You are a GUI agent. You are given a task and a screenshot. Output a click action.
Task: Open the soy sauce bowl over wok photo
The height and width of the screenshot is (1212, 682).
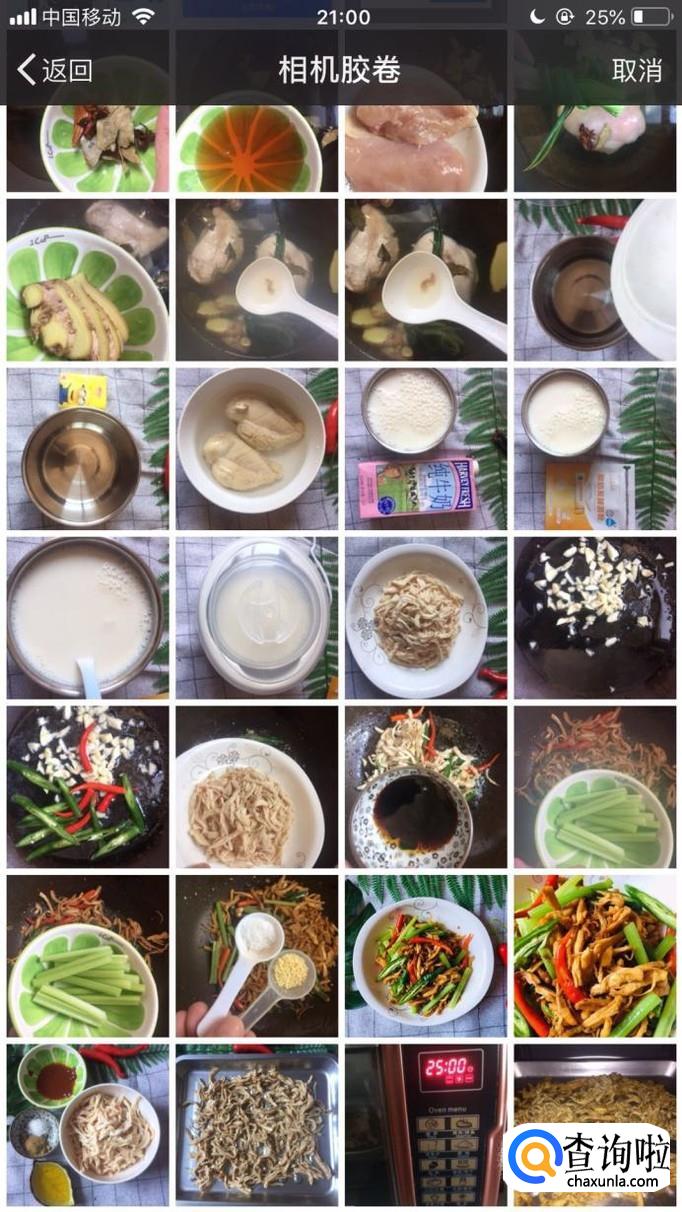(x=426, y=787)
